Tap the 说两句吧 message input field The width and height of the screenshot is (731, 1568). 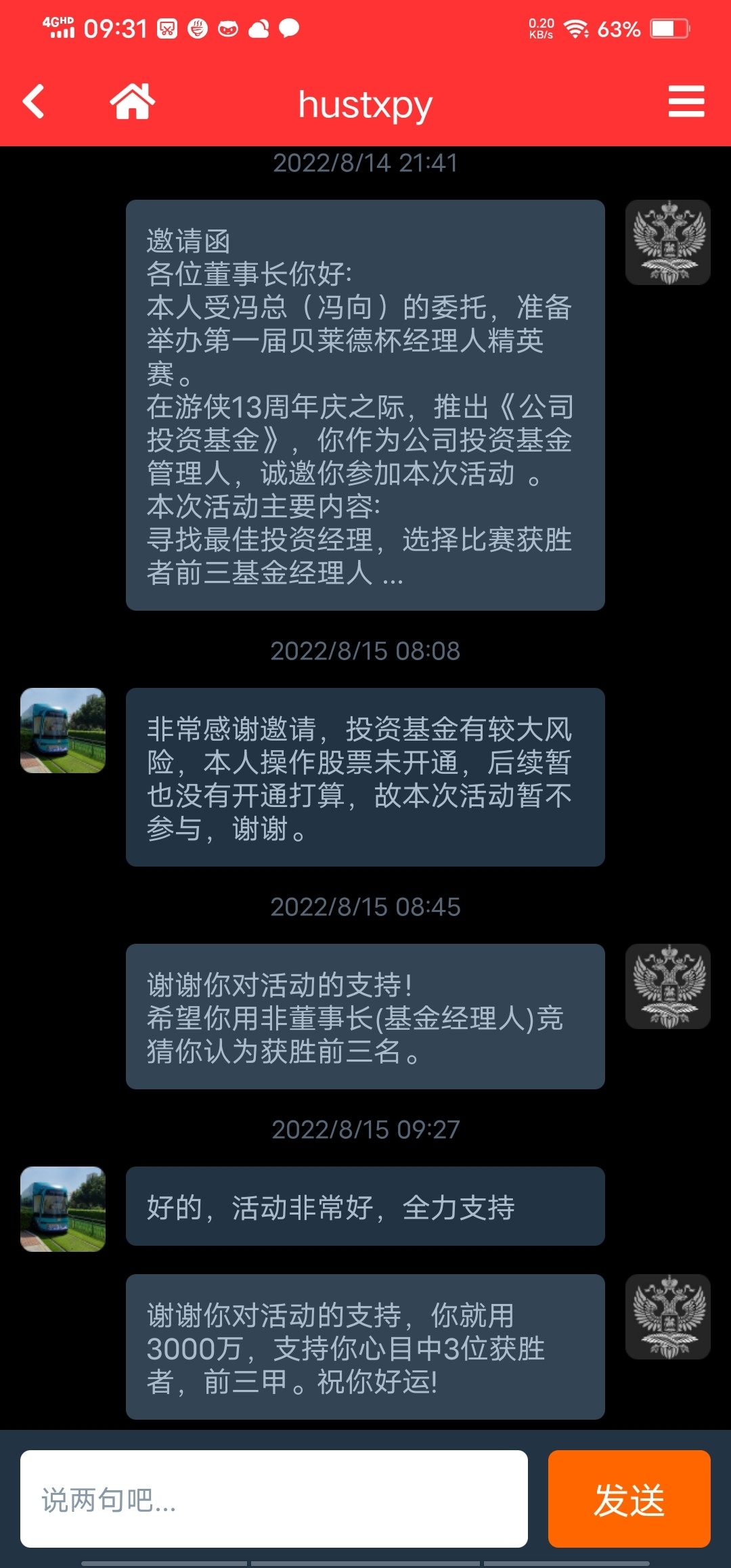pos(274,1498)
